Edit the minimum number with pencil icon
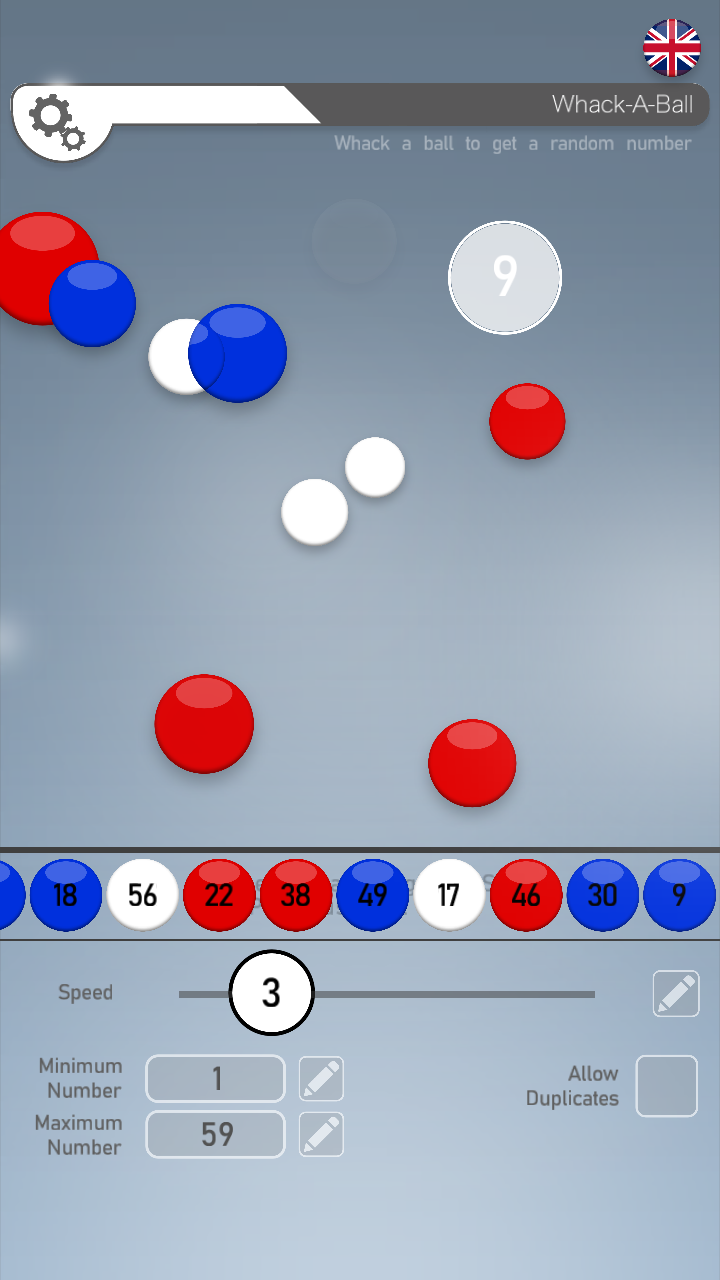720x1280 pixels. (x=322, y=1079)
